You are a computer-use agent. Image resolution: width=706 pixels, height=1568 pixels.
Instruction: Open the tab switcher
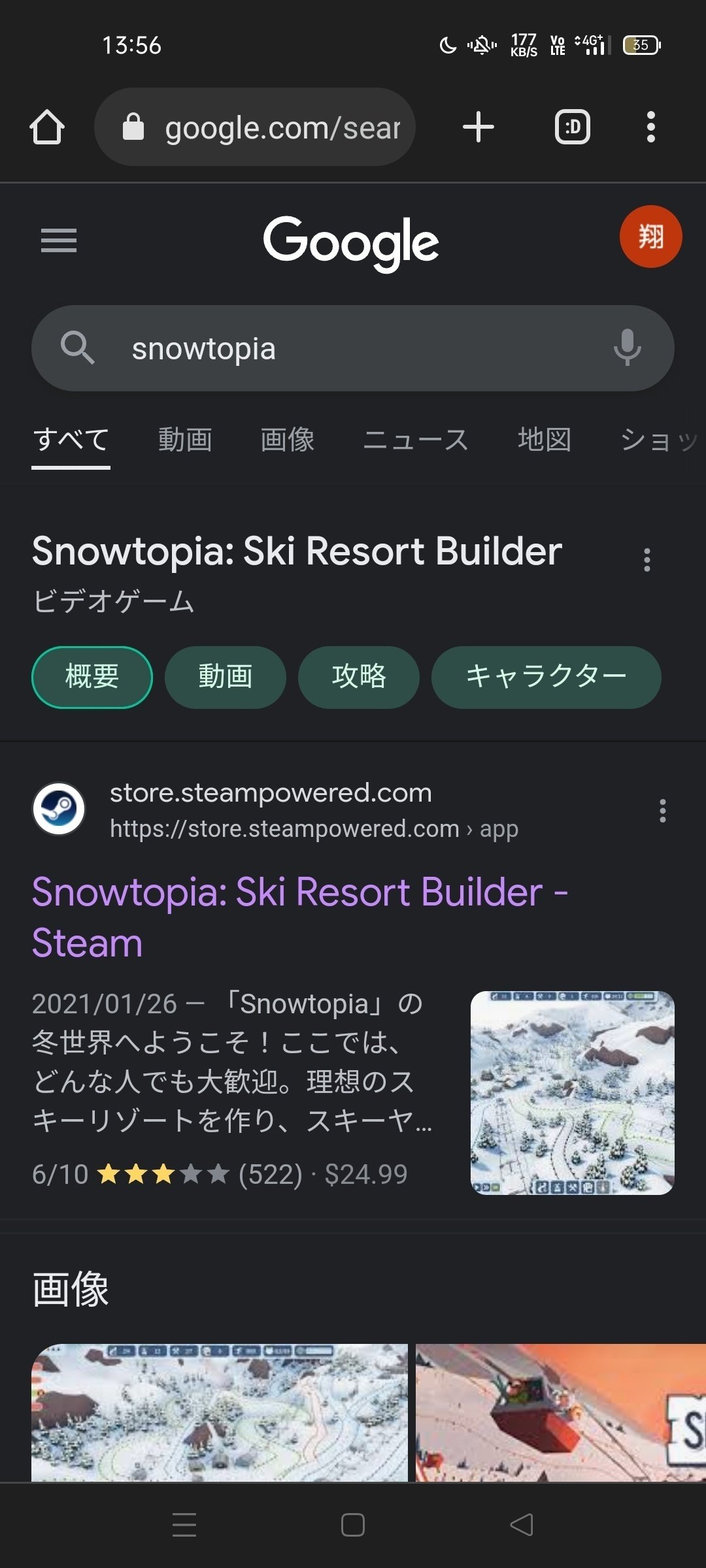point(572,126)
